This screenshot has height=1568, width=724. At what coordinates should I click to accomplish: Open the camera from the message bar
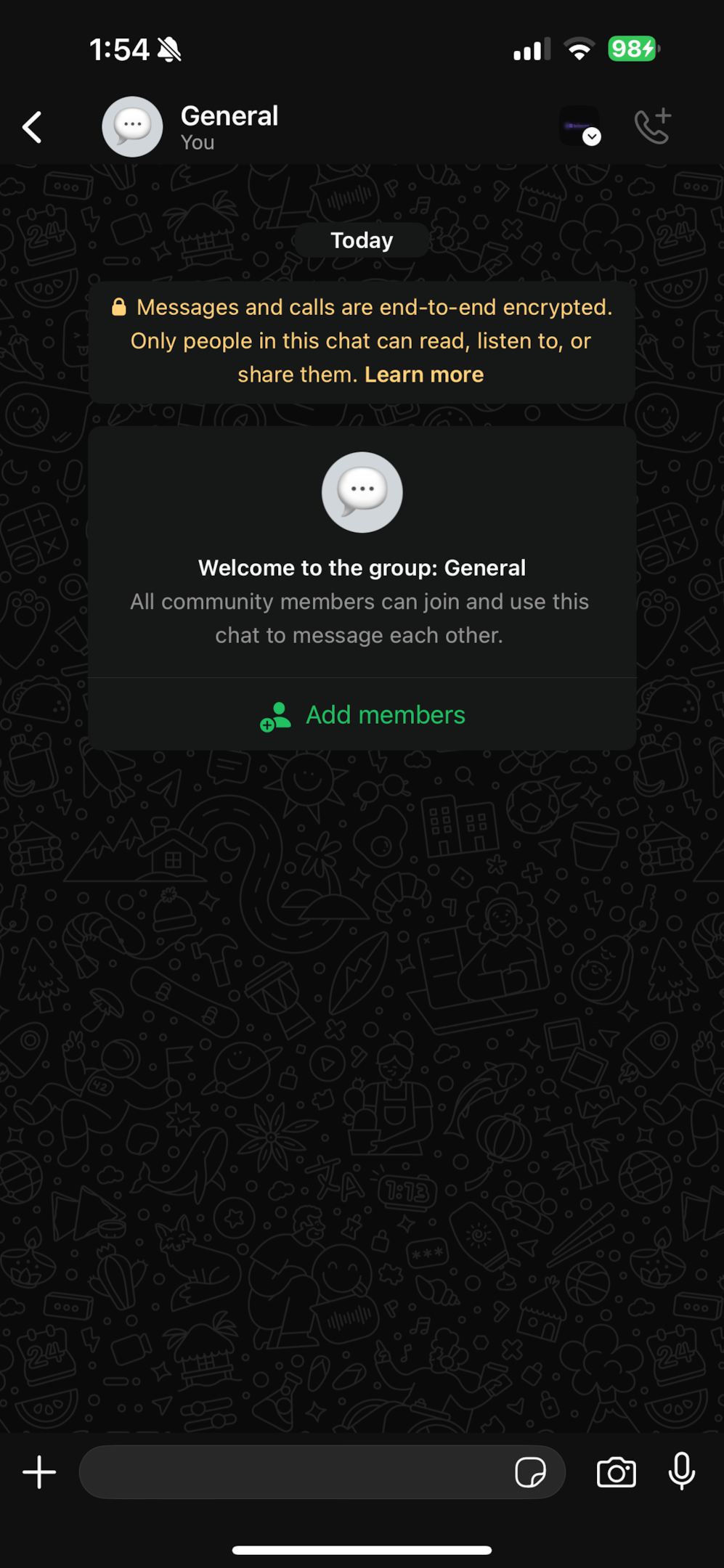[615, 1472]
